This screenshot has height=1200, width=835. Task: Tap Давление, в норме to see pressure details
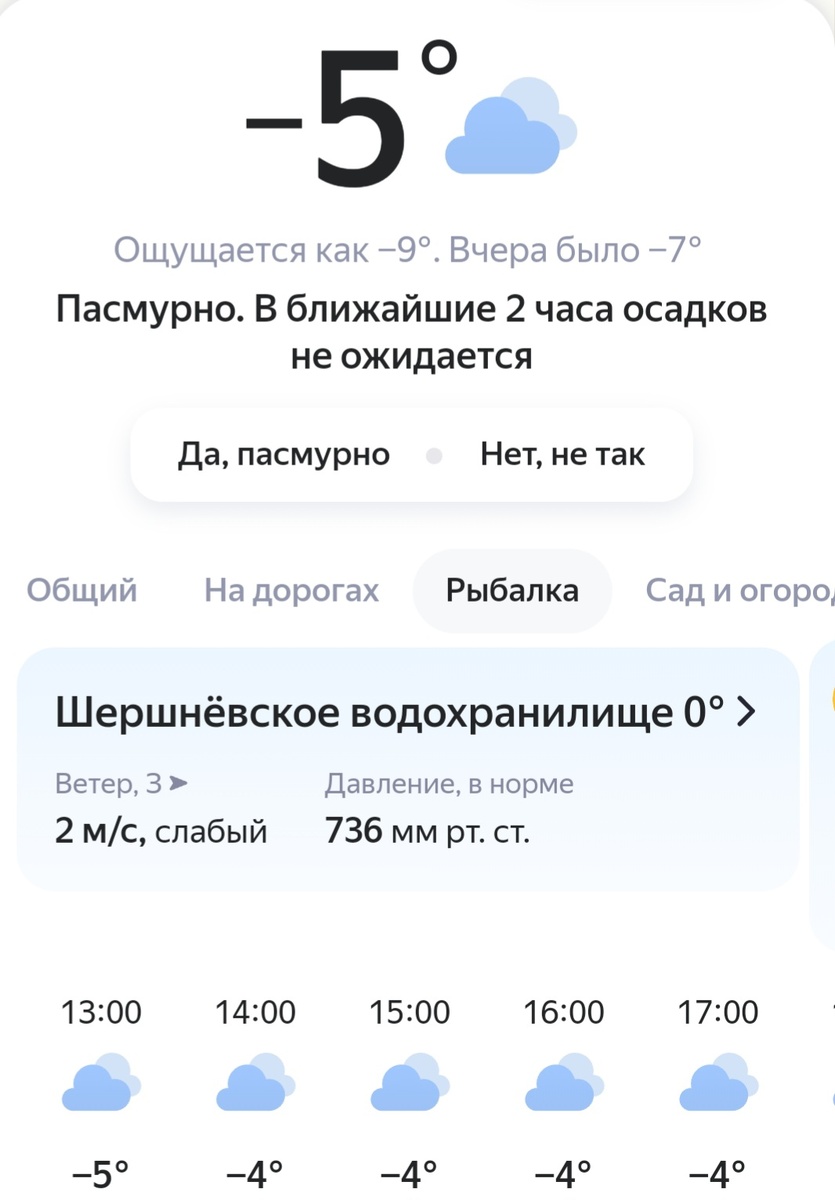pos(448,784)
